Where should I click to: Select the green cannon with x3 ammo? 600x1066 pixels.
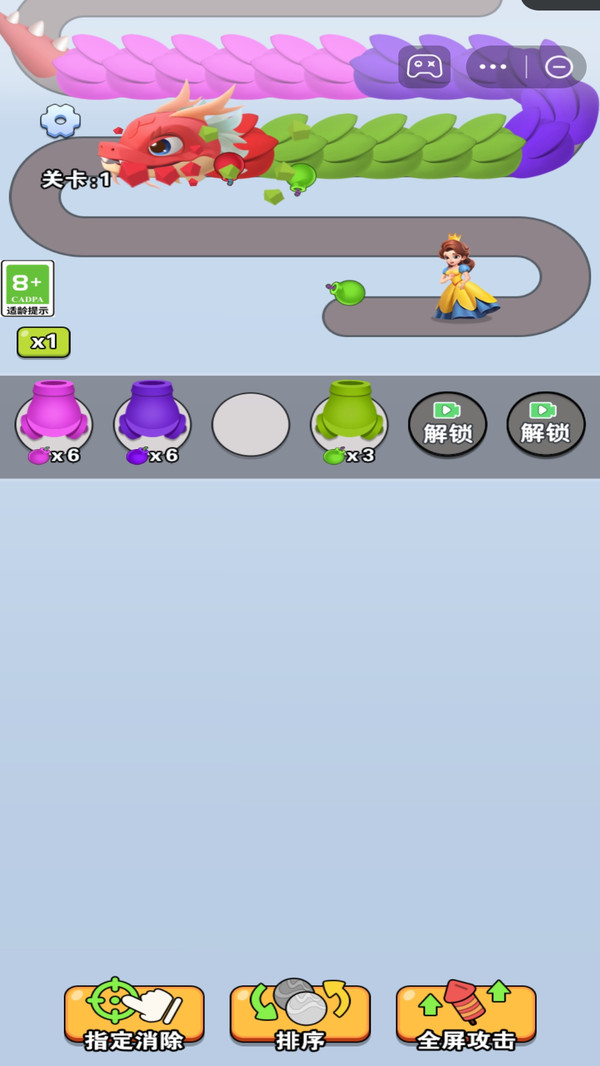[349, 422]
